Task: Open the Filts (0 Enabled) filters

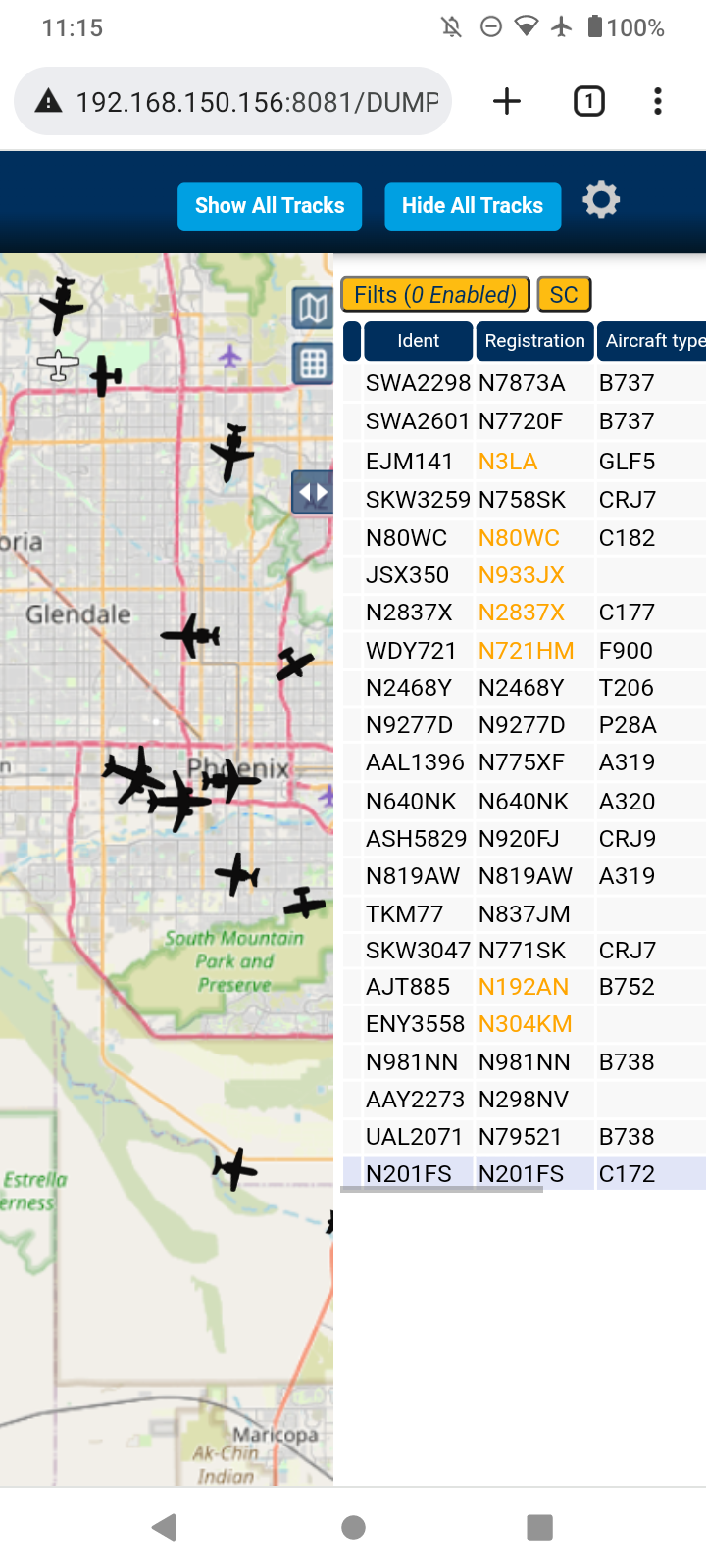Action: click(x=435, y=295)
